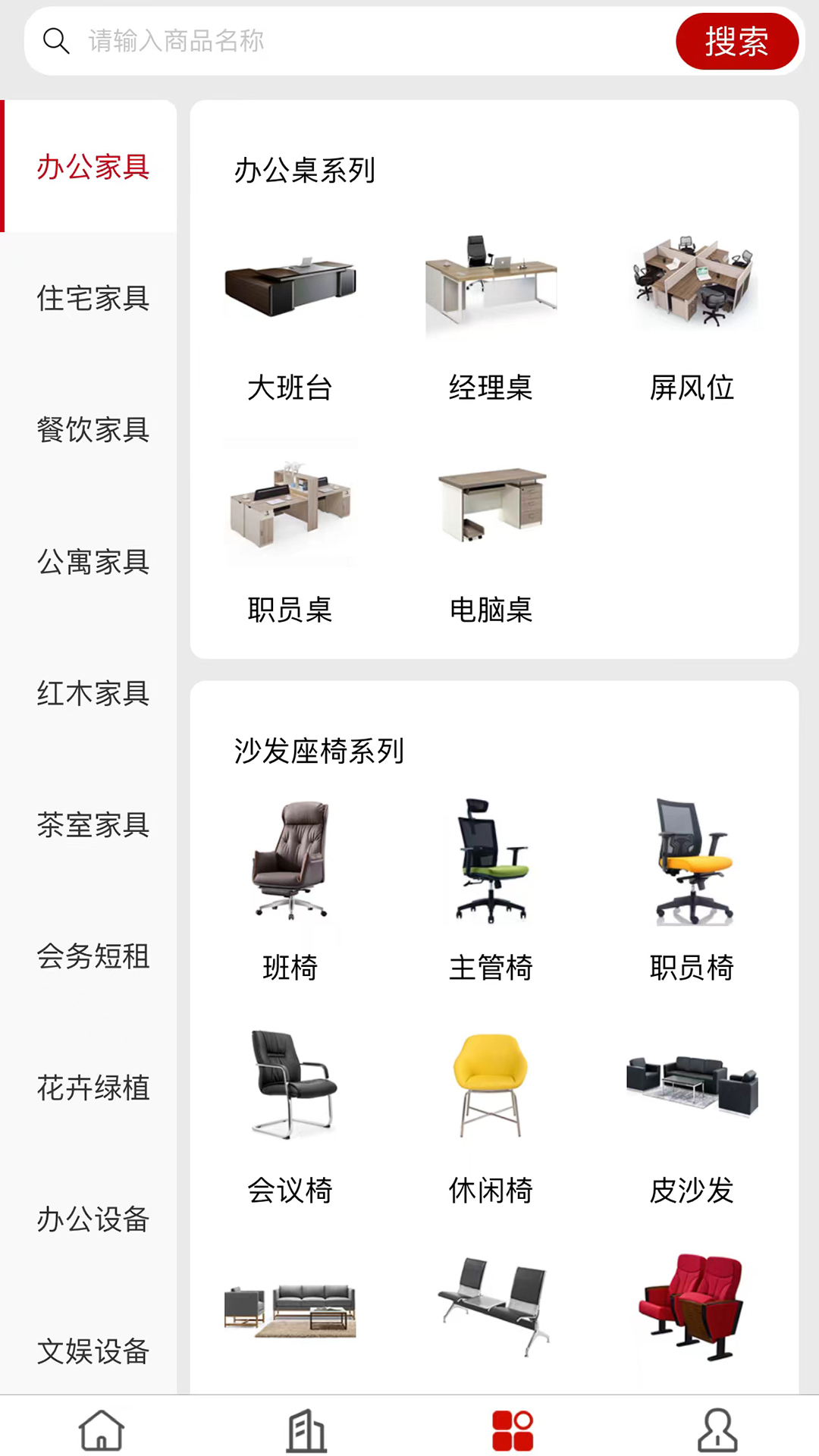
Task: Open the 公寓家具 category
Action: (x=93, y=562)
